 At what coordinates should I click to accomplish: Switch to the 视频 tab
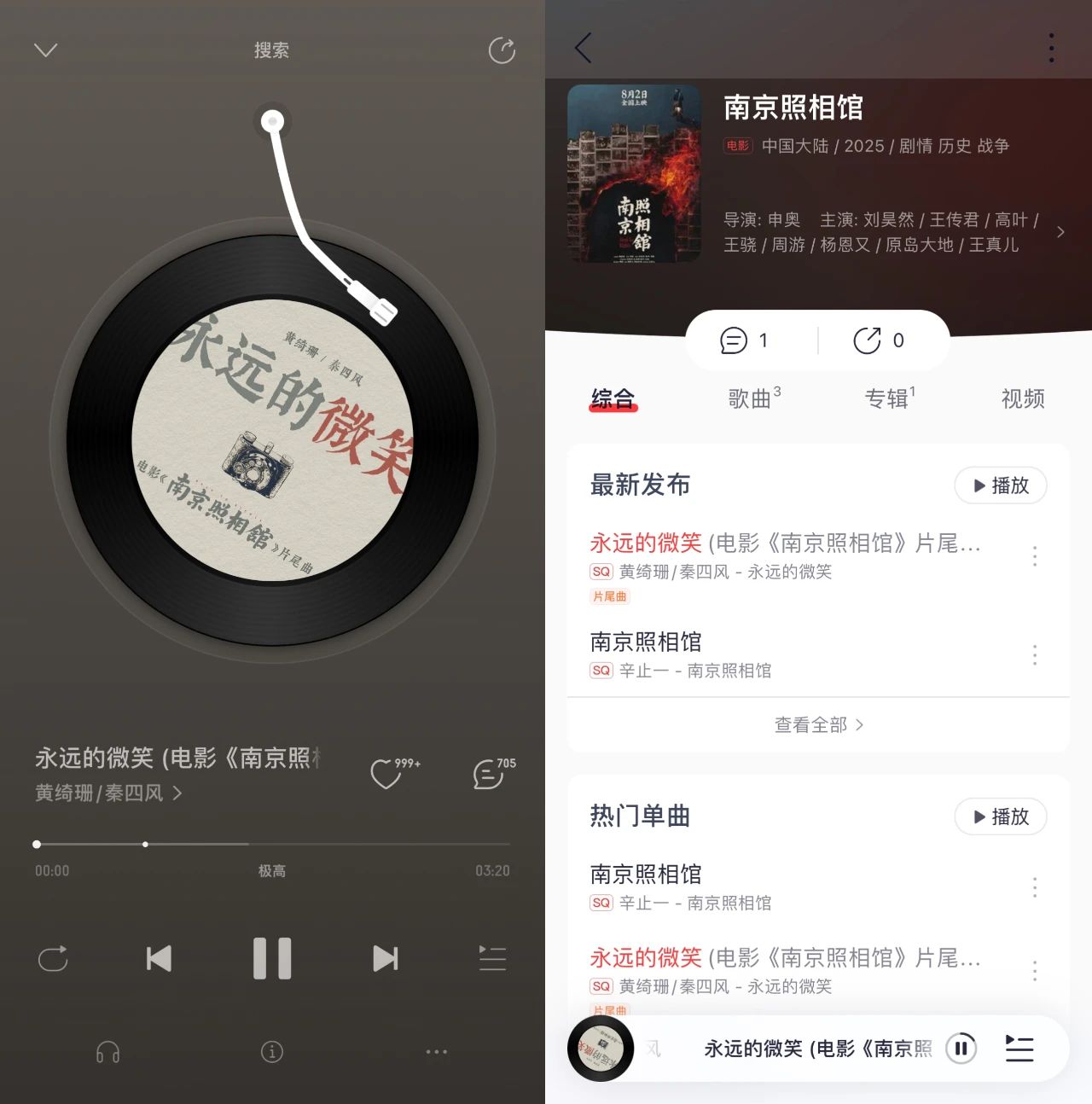(x=1022, y=398)
